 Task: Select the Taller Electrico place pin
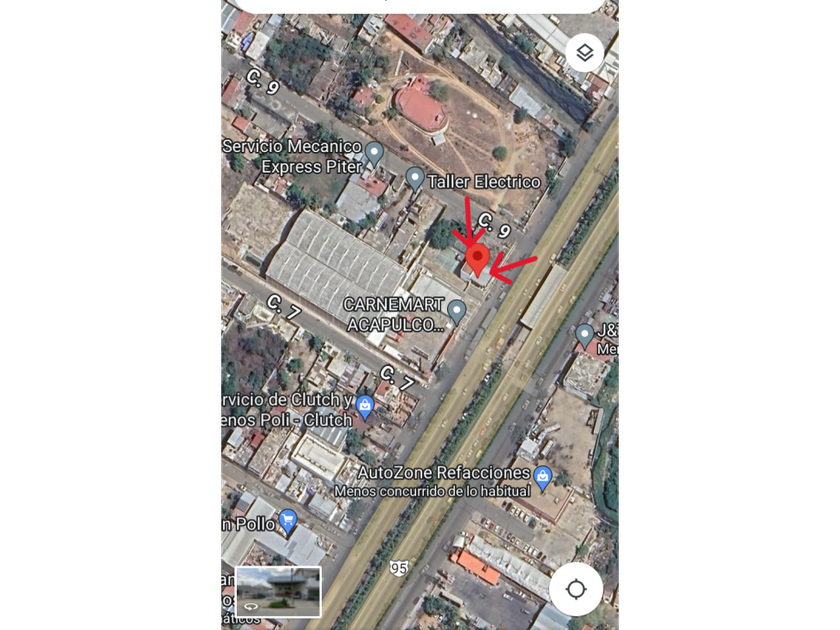(415, 180)
